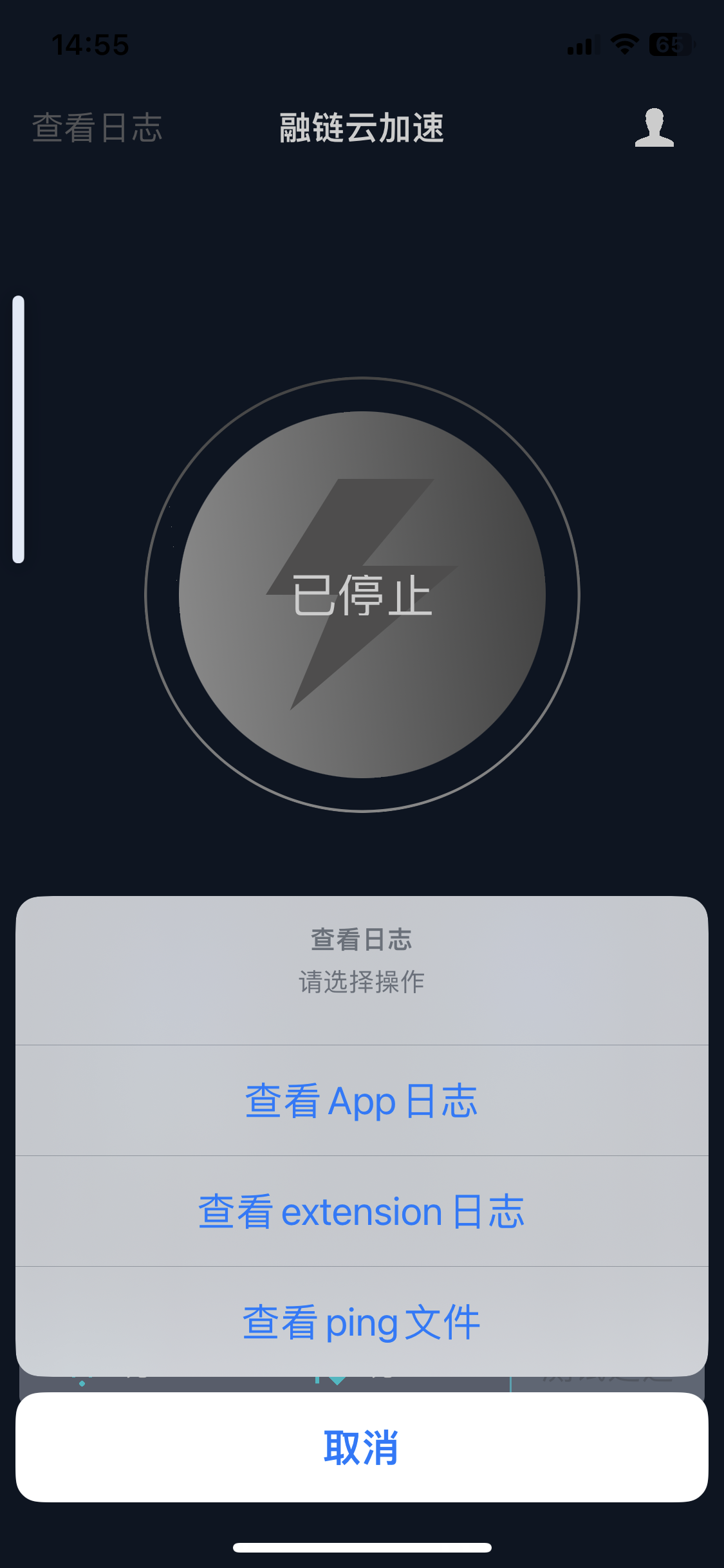
Task: Choose 查看 extension 日志
Action: click(x=362, y=1211)
